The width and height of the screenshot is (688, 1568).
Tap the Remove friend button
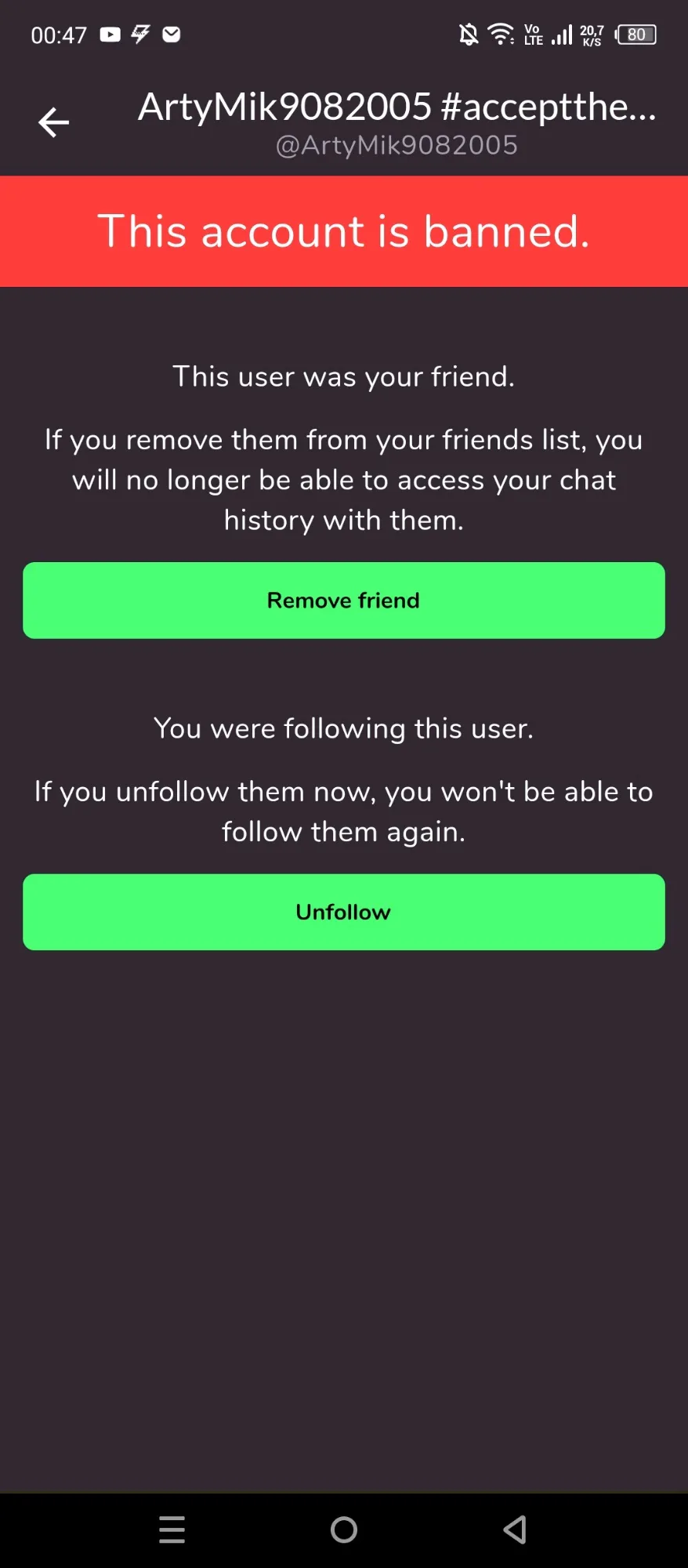click(x=344, y=601)
